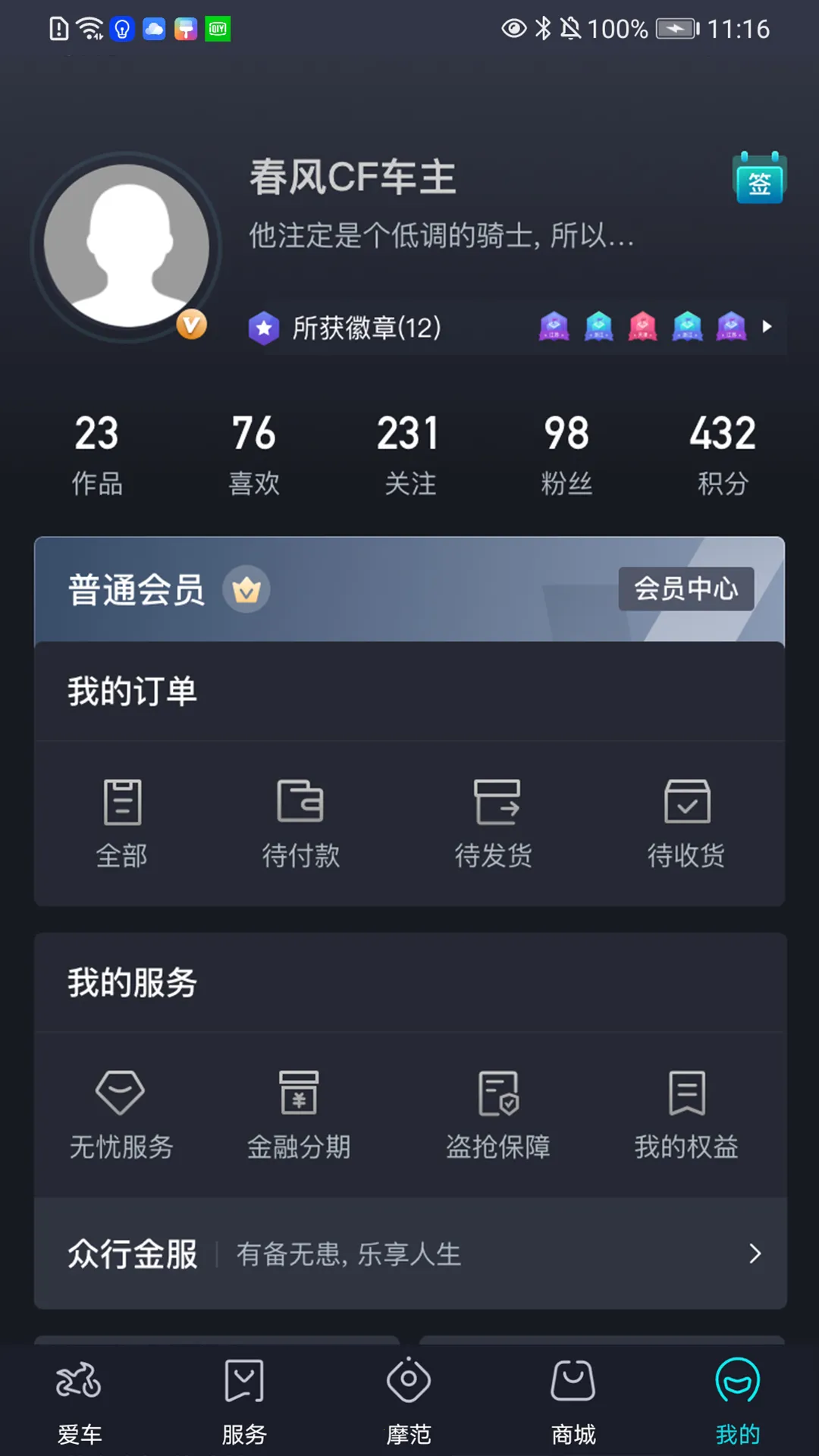Tap the 签 daily check-in icon
This screenshot has height=1456, width=819.
click(759, 179)
